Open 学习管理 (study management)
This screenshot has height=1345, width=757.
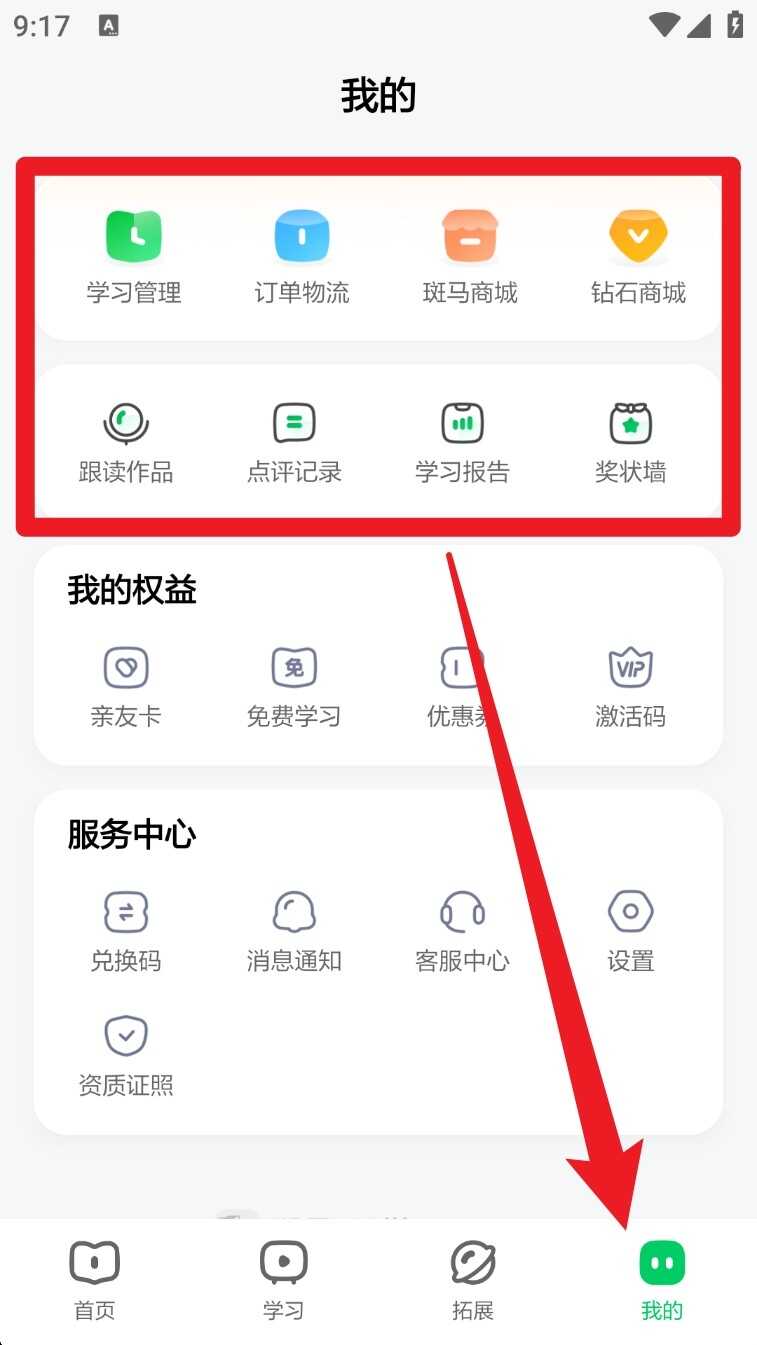(134, 257)
